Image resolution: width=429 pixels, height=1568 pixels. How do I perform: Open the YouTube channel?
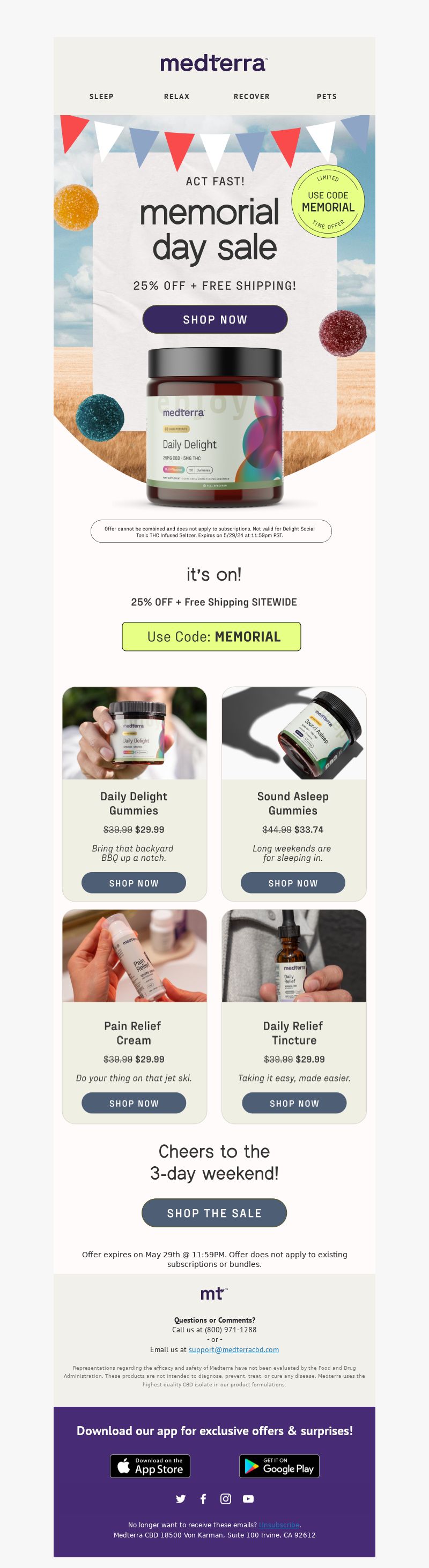249,1498
